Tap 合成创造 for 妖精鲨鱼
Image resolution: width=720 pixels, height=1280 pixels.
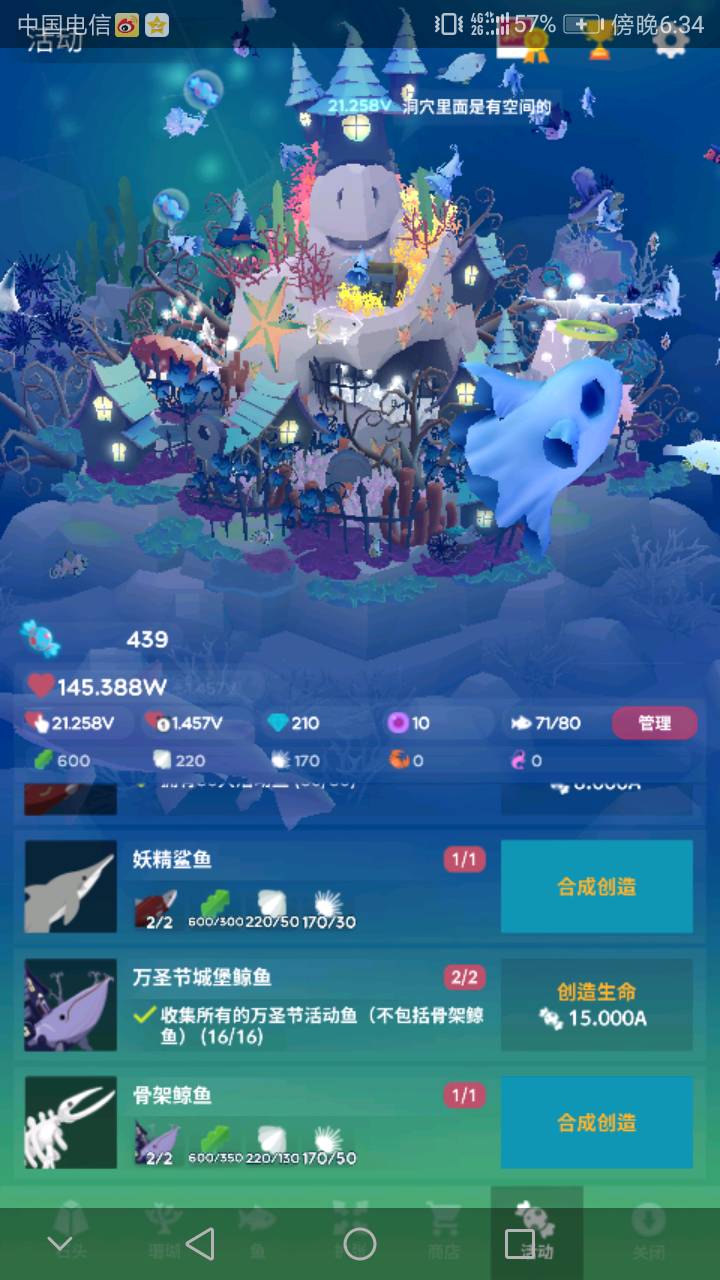(x=597, y=887)
